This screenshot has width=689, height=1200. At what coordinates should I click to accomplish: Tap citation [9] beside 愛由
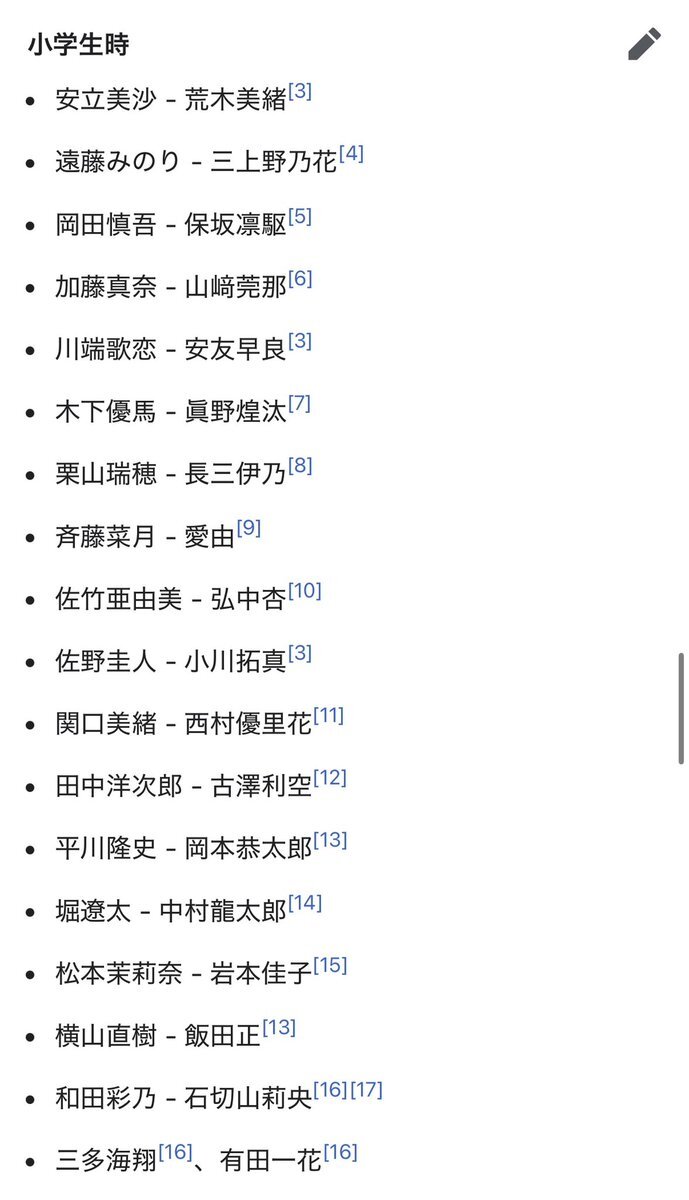click(248, 528)
